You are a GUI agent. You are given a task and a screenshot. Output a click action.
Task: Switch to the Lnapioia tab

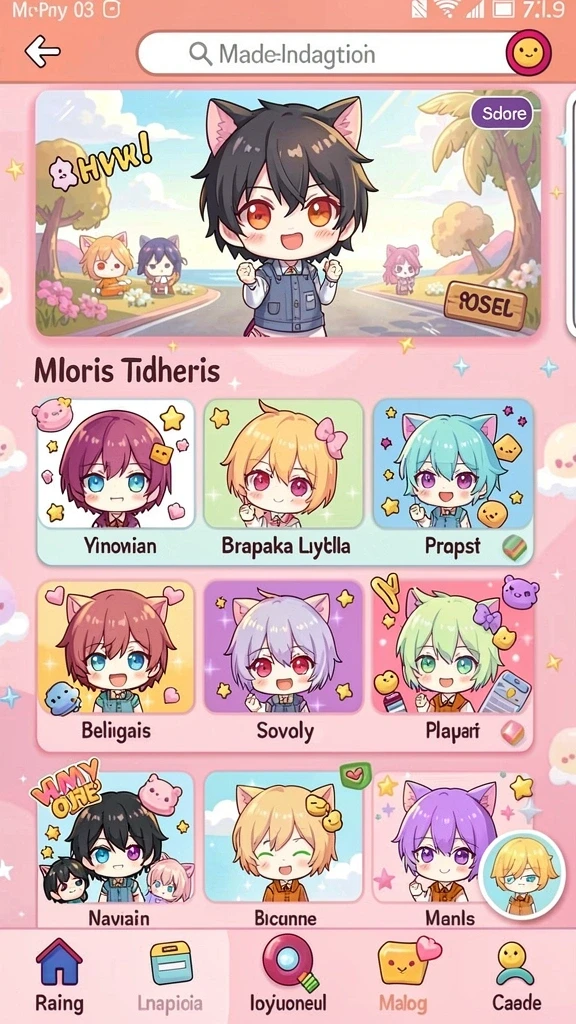[x=170, y=976]
